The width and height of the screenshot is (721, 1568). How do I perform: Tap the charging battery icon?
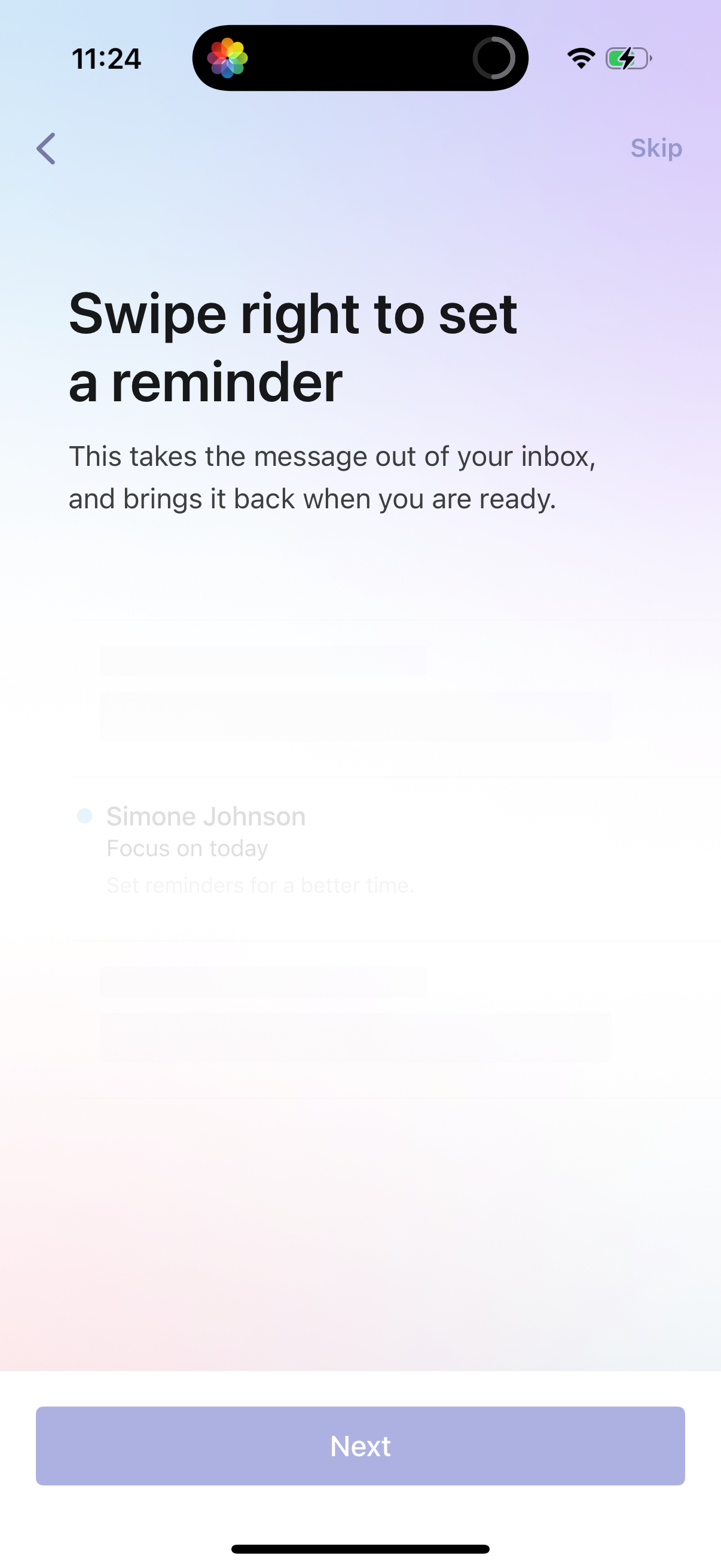628,57
